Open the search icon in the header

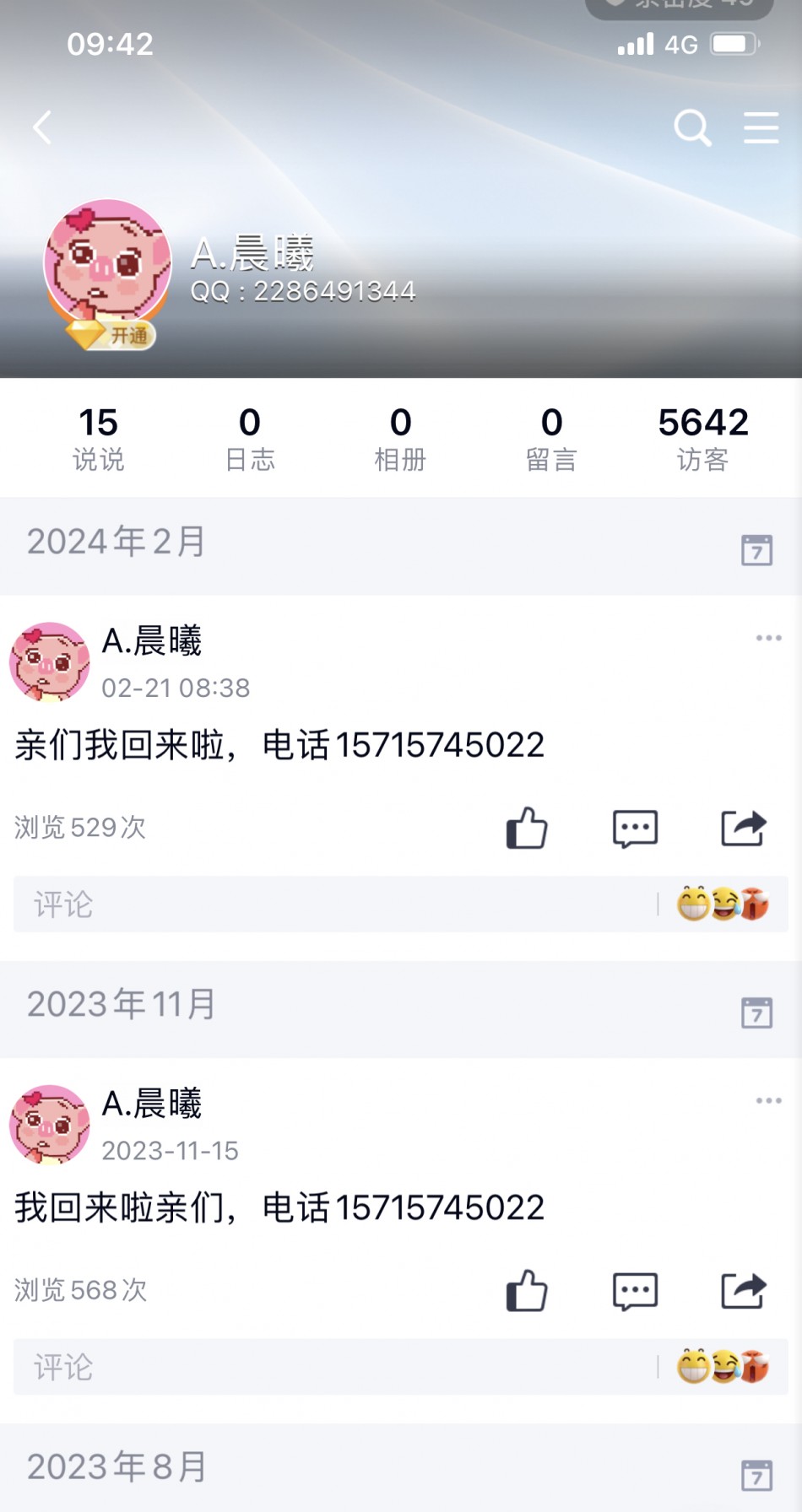coord(692,128)
